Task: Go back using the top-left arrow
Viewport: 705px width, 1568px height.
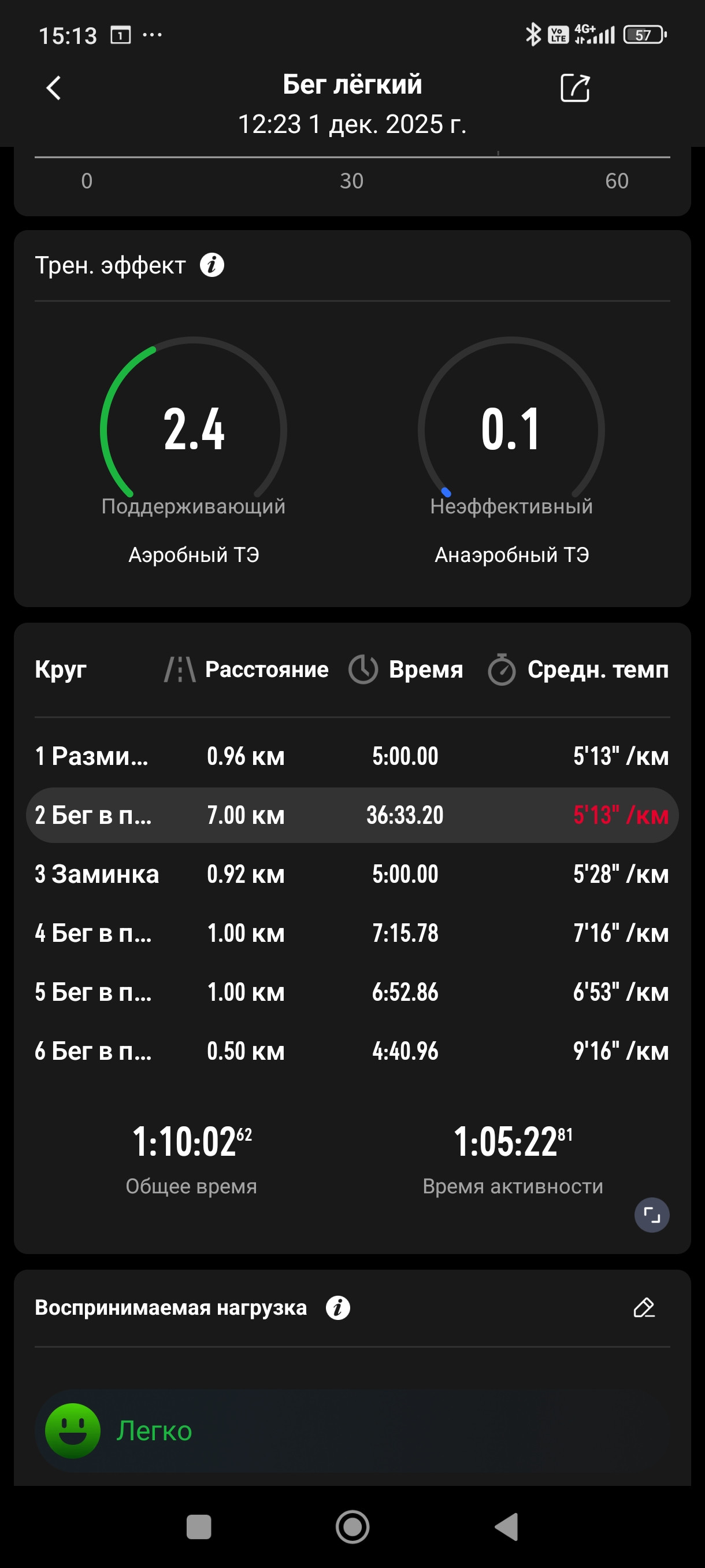Action: tap(54, 88)
